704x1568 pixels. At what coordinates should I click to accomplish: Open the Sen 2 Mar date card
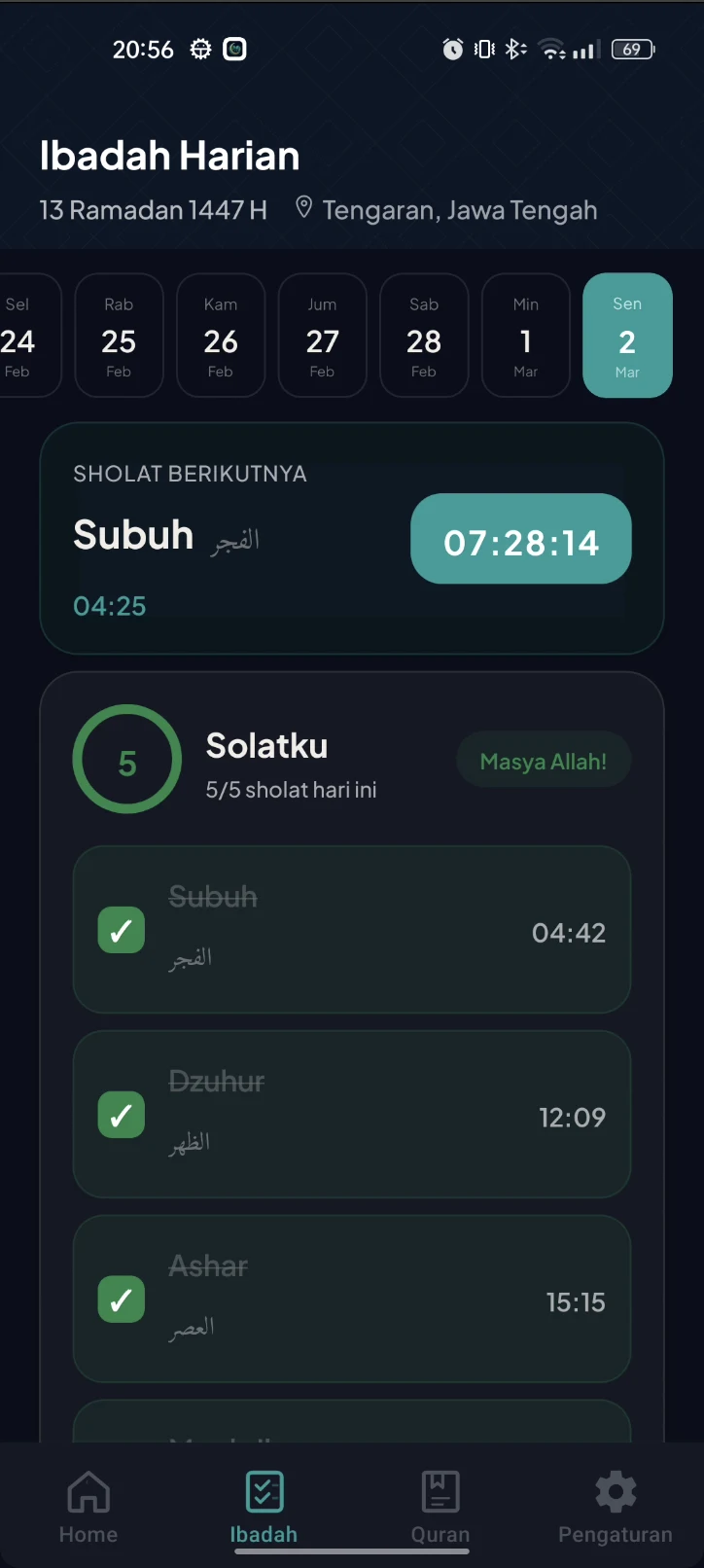click(627, 335)
